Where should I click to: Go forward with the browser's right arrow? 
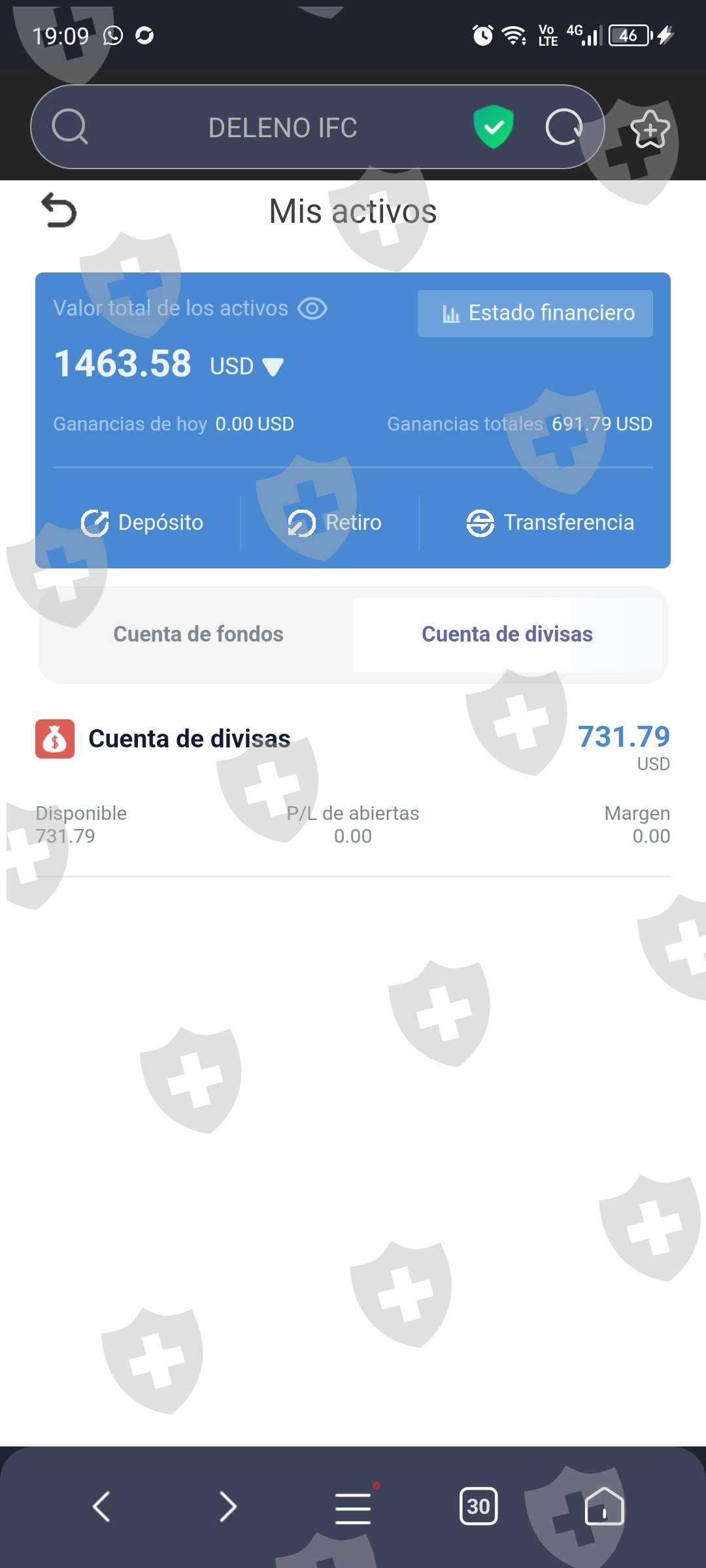pyautogui.click(x=227, y=1507)
